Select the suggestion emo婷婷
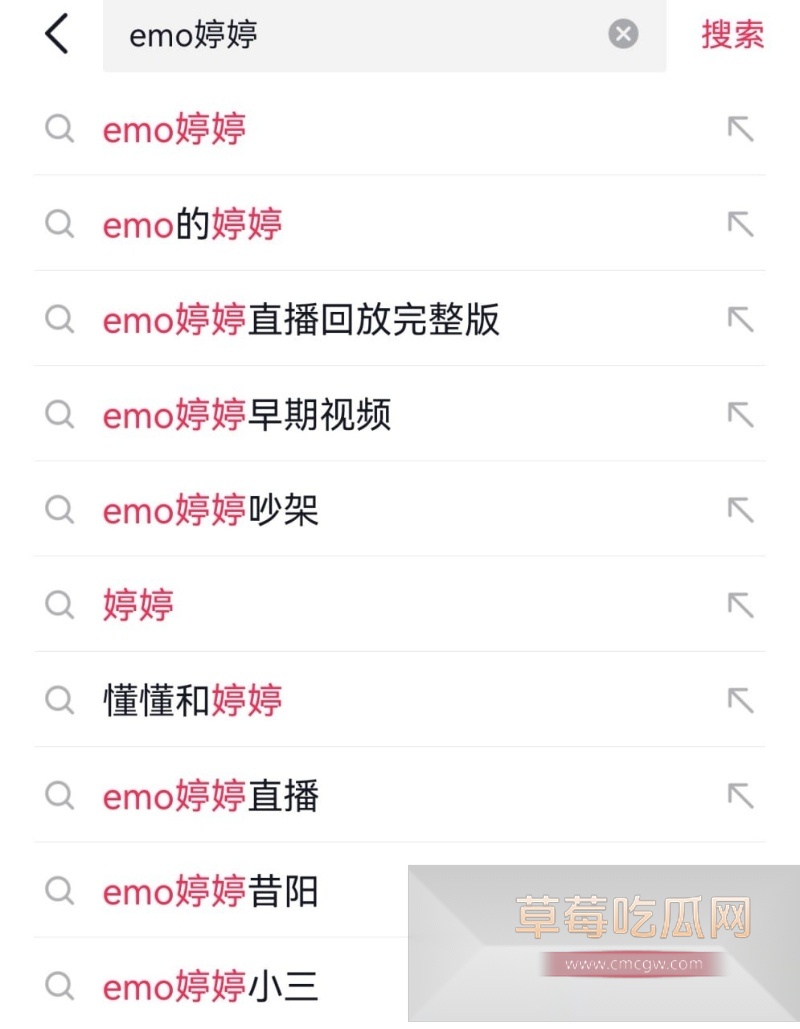The height and width of the screenshot is (1029, 800). pyautogui.click(x=174, y=129)
